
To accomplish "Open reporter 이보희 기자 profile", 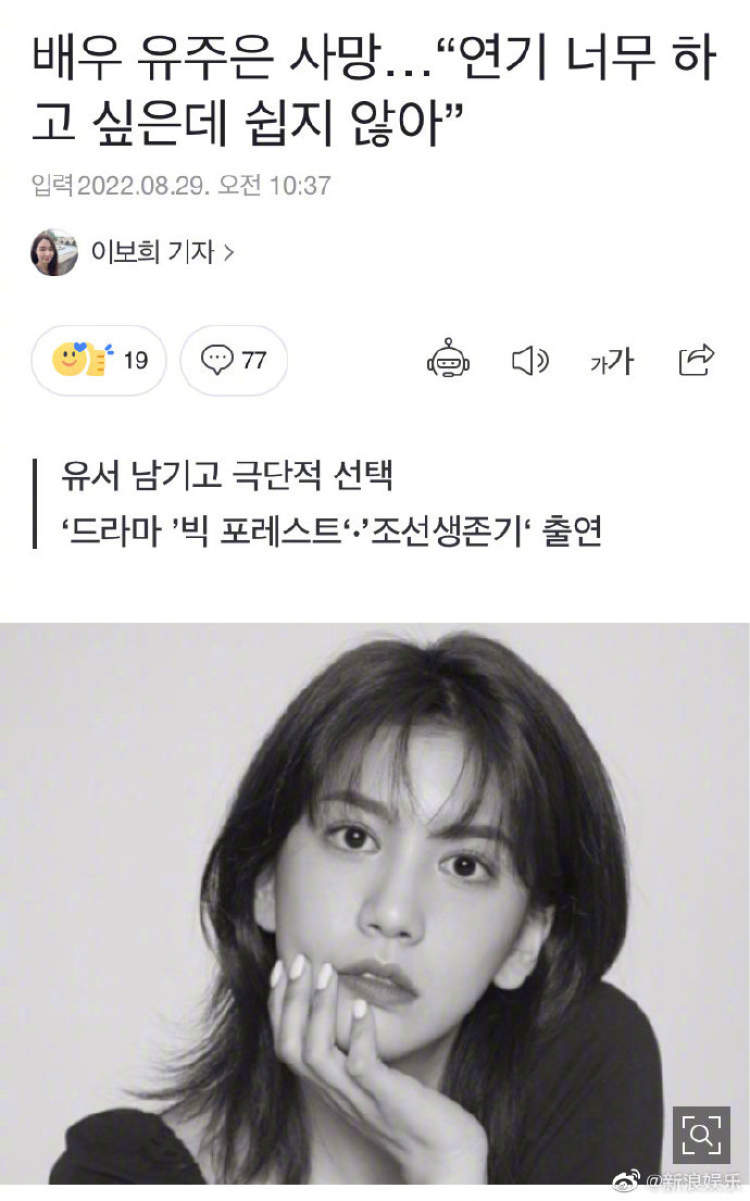I will 133,252.
